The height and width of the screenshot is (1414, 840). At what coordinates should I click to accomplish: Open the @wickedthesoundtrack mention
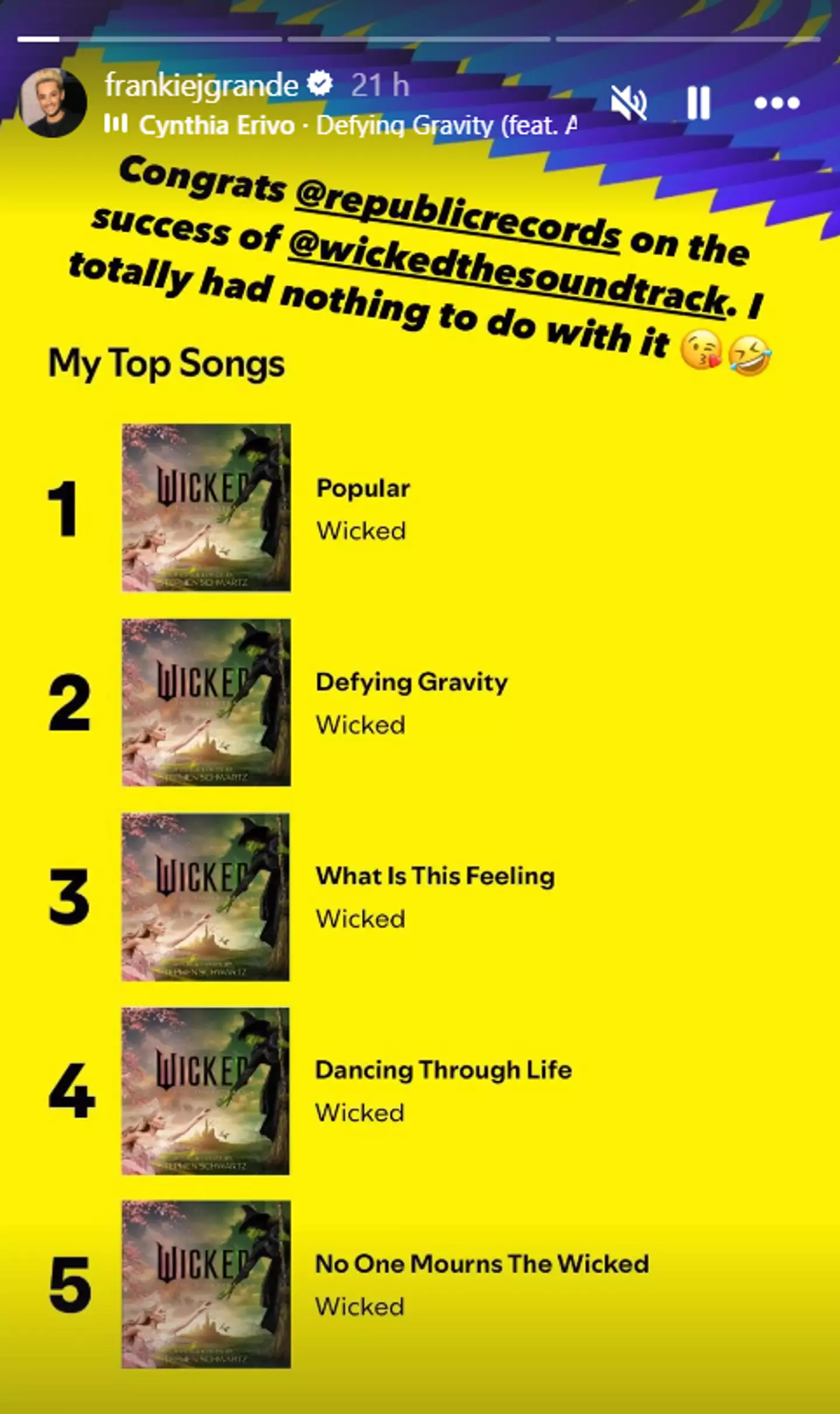click(x=508, y=273)
